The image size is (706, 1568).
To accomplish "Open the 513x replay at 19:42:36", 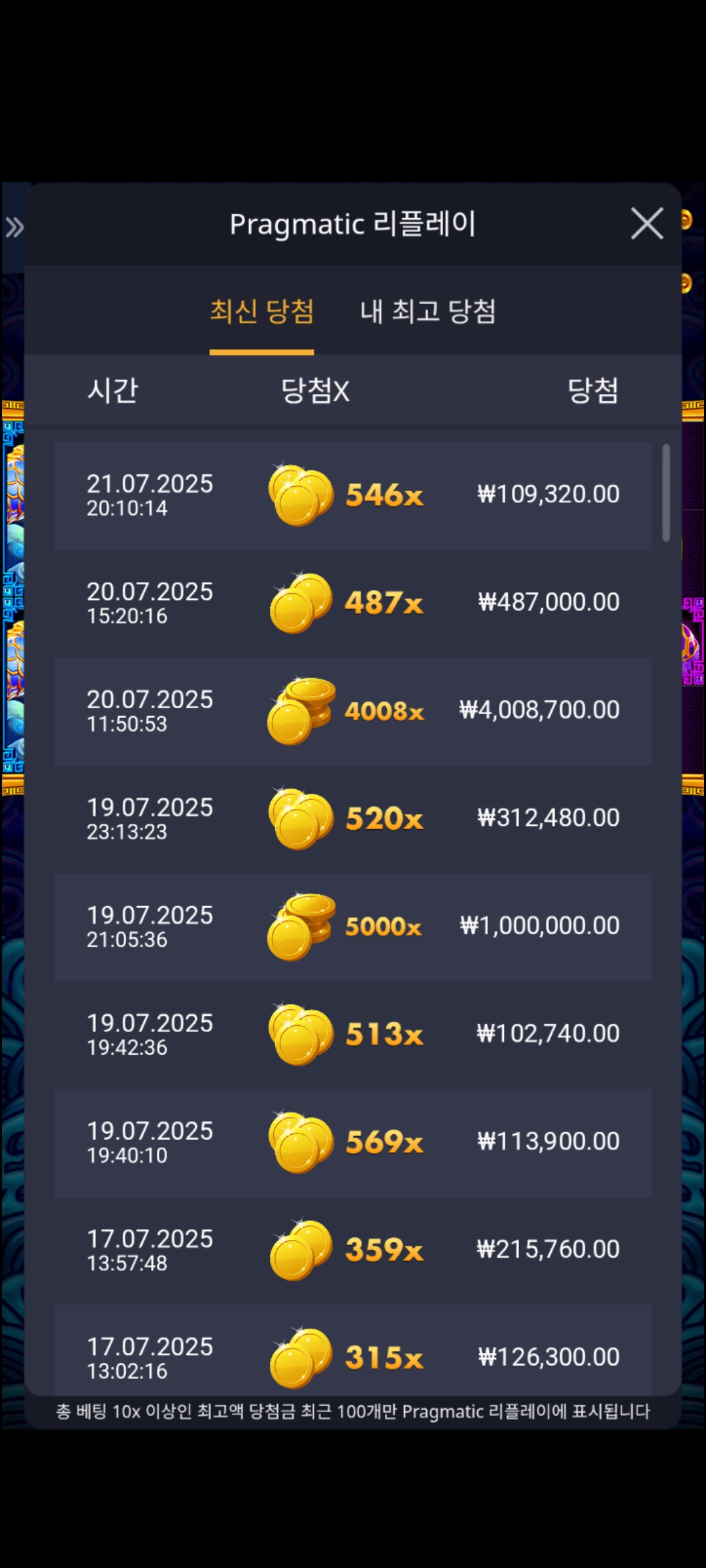I will pos(352,1034).
